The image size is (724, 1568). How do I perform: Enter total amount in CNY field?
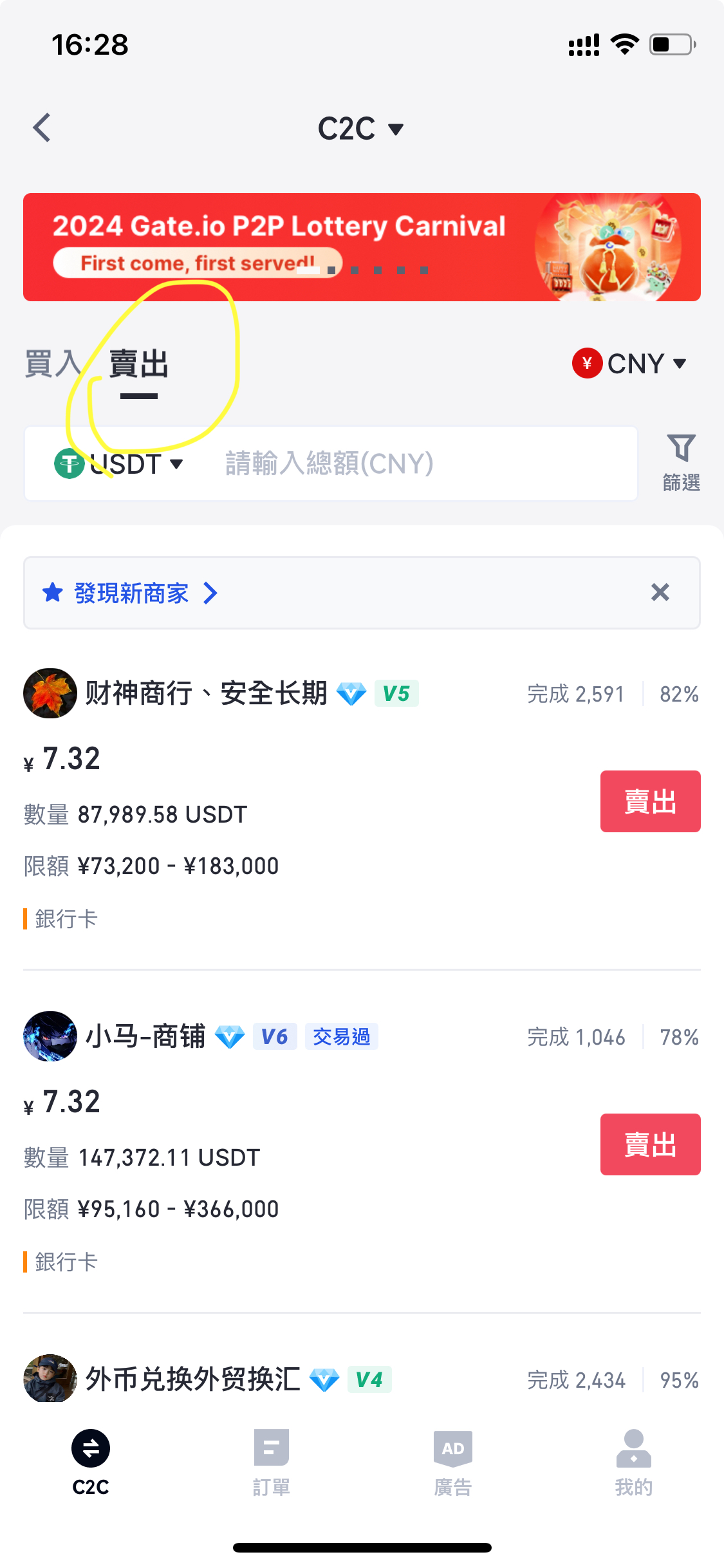pos(412,463)
